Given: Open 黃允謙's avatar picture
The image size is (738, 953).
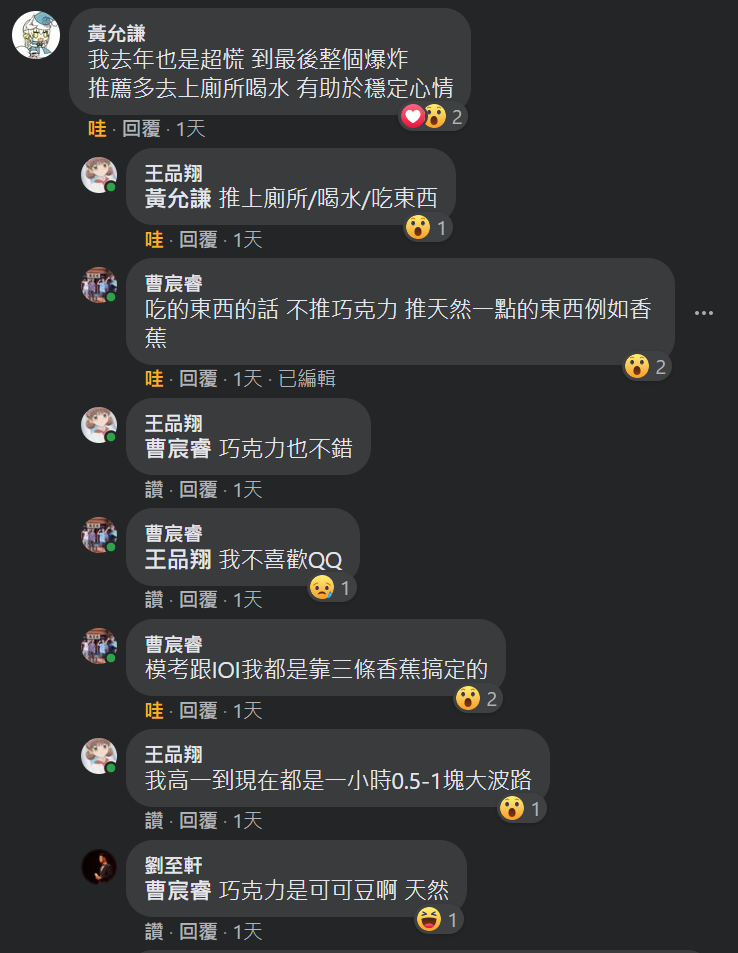Looking at the screenshot, I should pyautogui.click(x=35, y=35).
